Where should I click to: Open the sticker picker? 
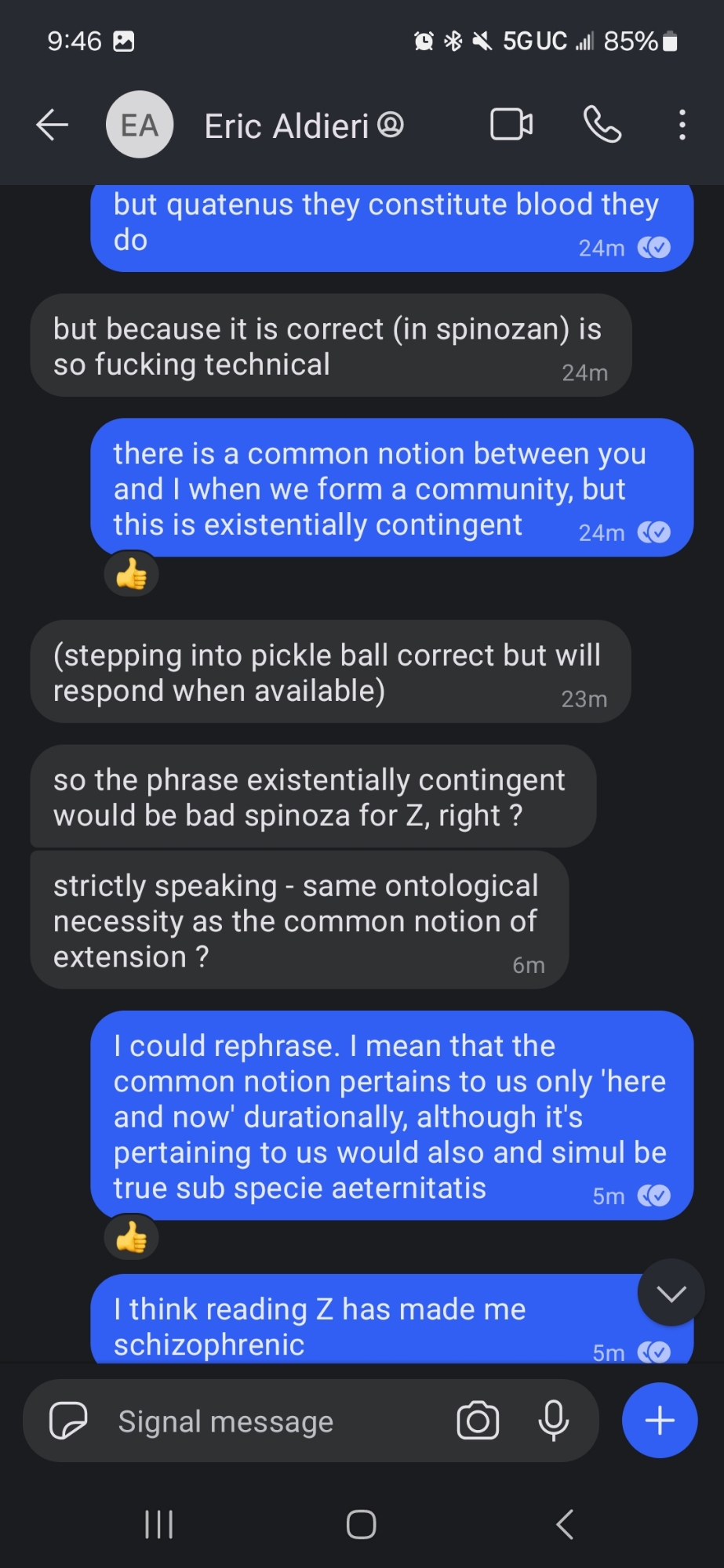pos(69,1421)
